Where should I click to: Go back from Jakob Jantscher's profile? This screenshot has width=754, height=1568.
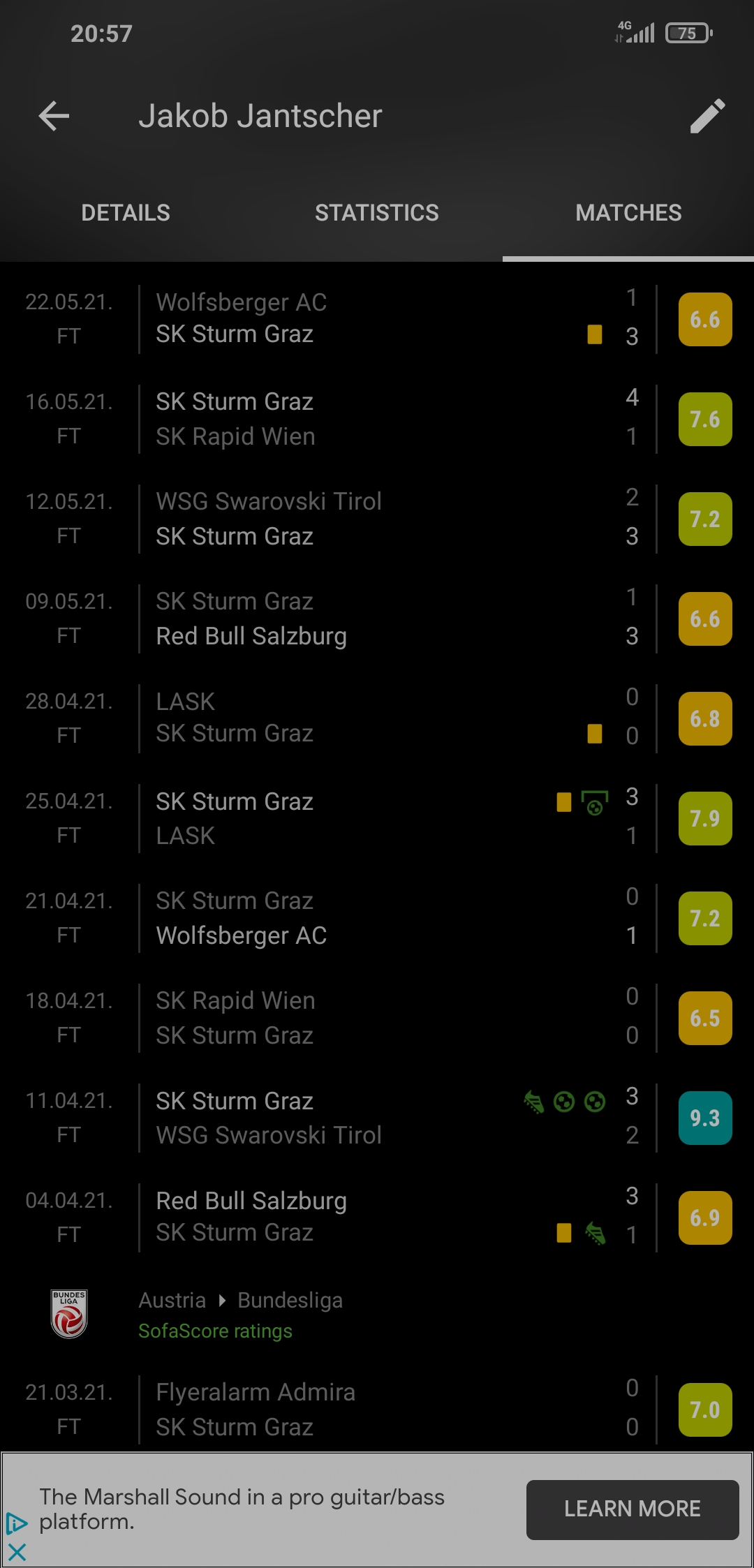pyautogui.click(x=54, y=116)
